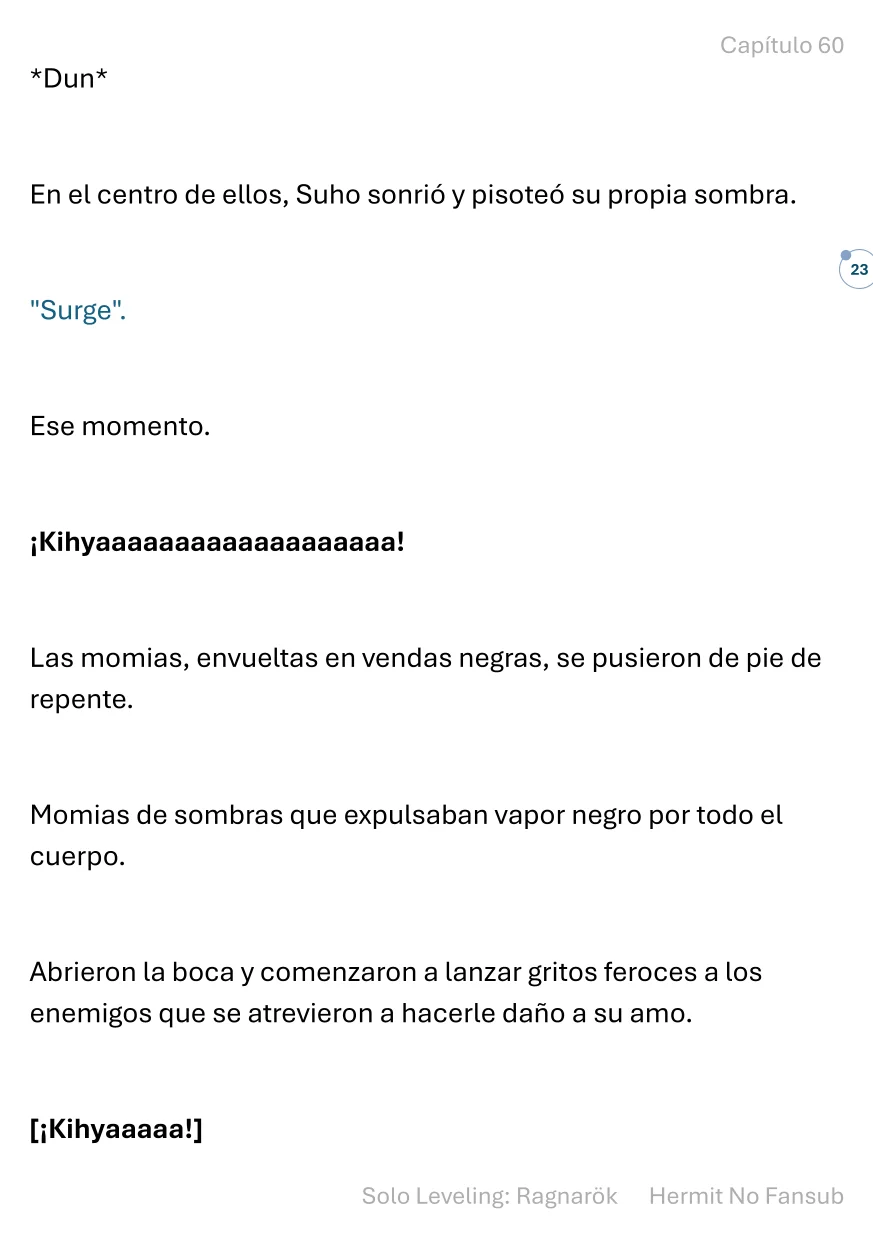The image size is (873, 1240).
Task: Open the 23 comments bubble beside "Surge"
Action: click(857, 270)
